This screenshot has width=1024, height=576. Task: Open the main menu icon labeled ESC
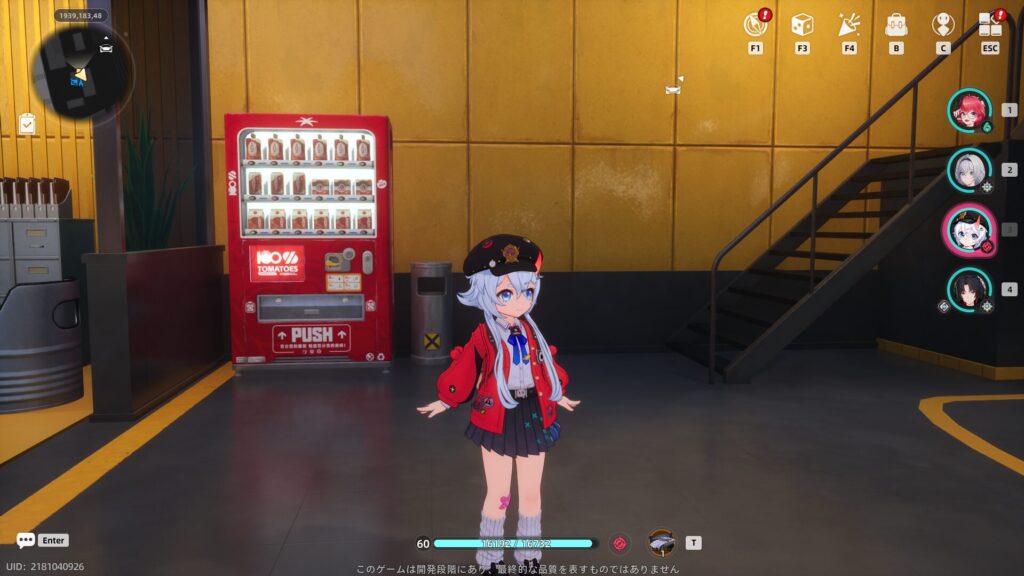click(990, 25)
